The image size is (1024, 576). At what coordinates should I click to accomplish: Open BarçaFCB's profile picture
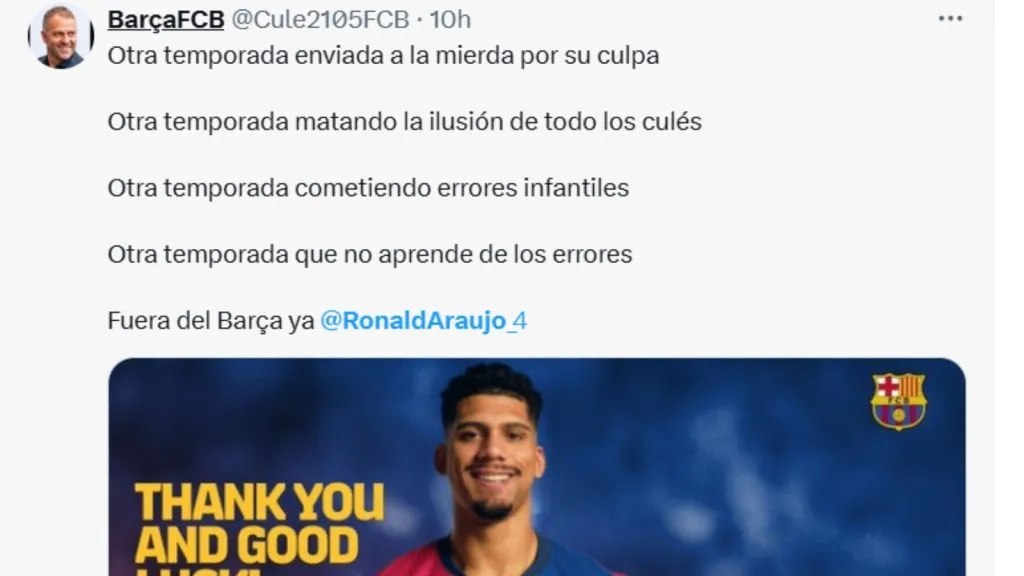tap(61, 37)
